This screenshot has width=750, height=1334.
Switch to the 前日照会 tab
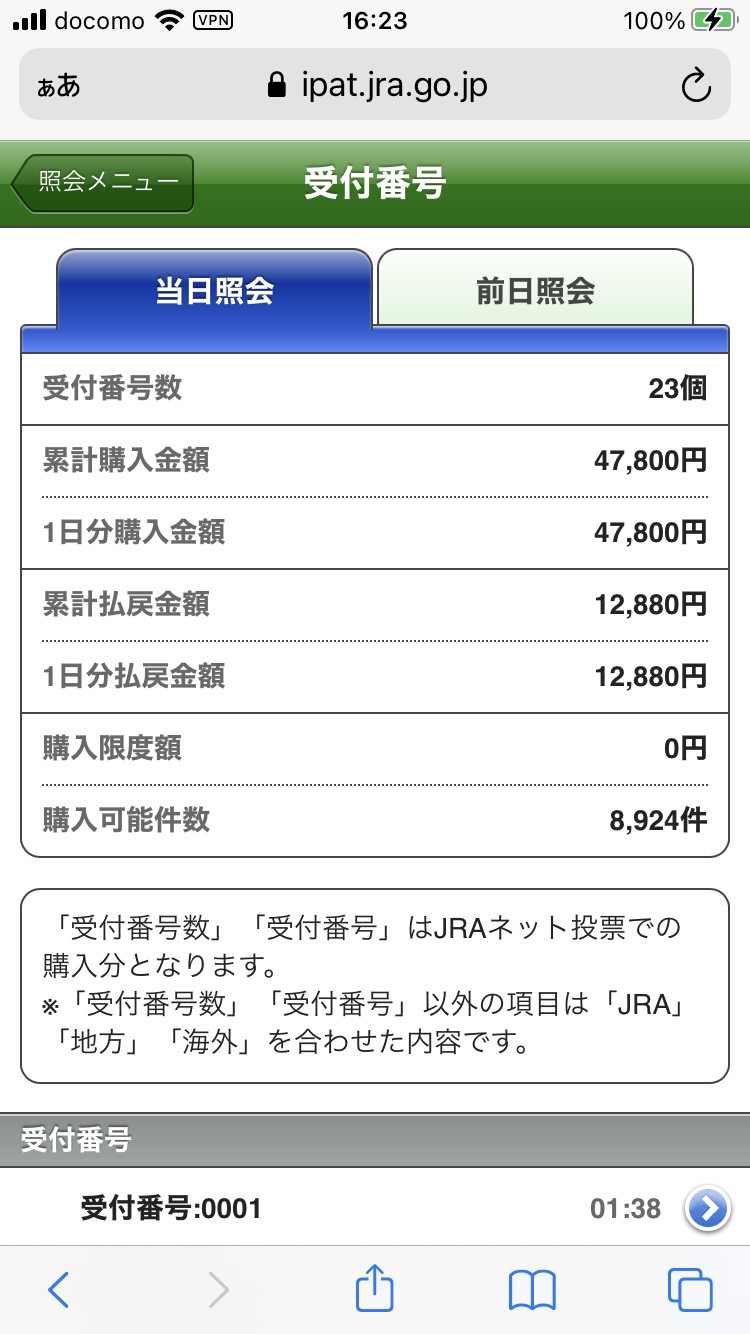coord(535,290)
